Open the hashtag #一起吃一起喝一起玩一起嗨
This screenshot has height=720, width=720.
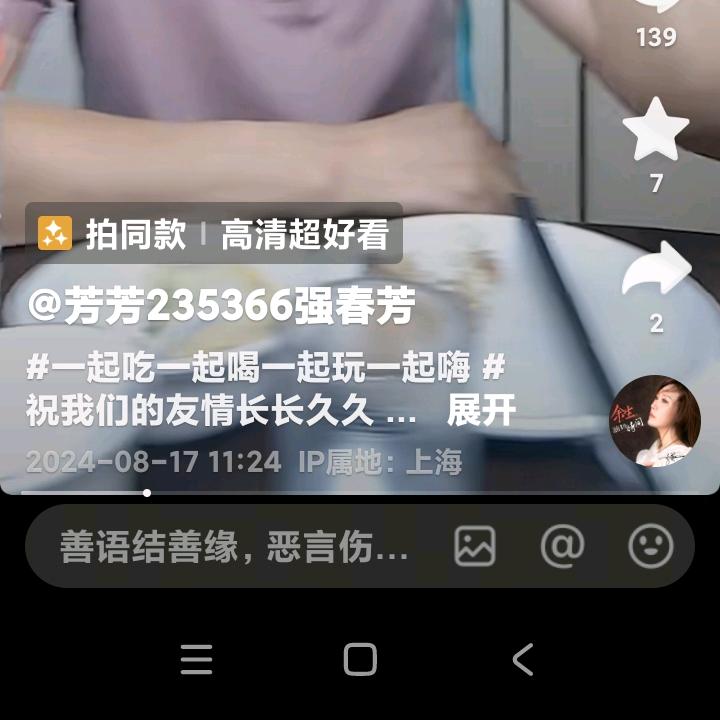(248, 368)
